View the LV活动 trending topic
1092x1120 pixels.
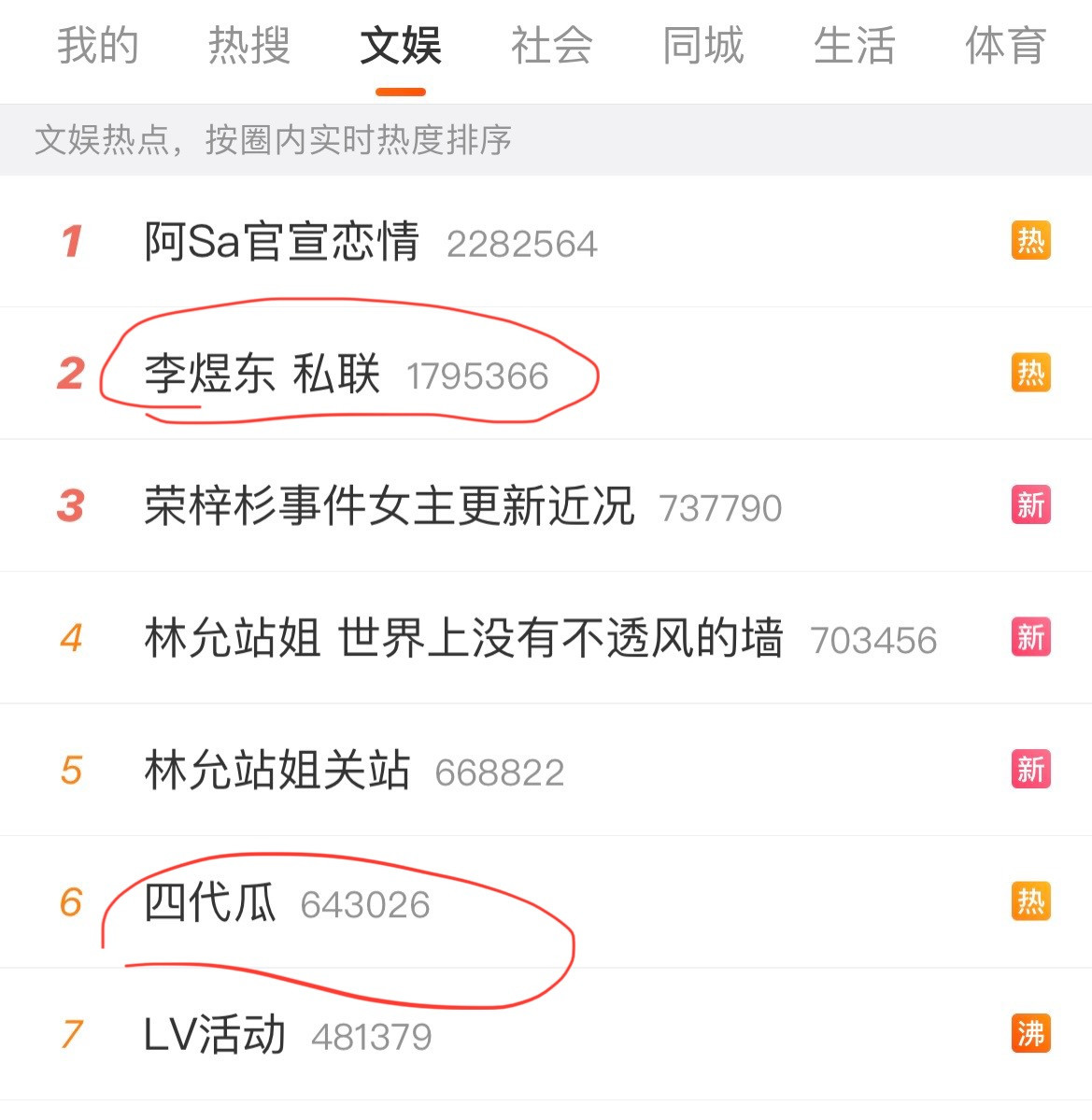click(215, 1035)
